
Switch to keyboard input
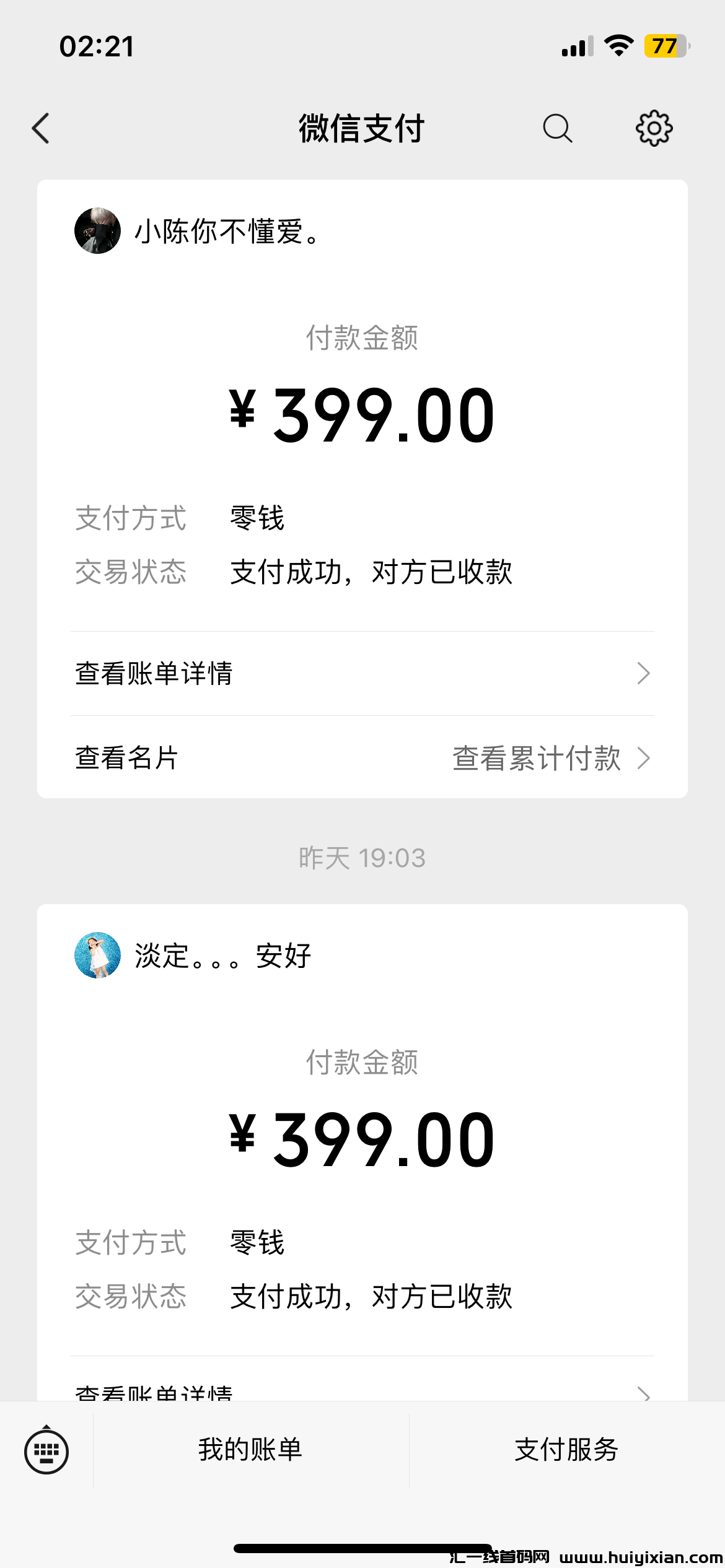46,1450
